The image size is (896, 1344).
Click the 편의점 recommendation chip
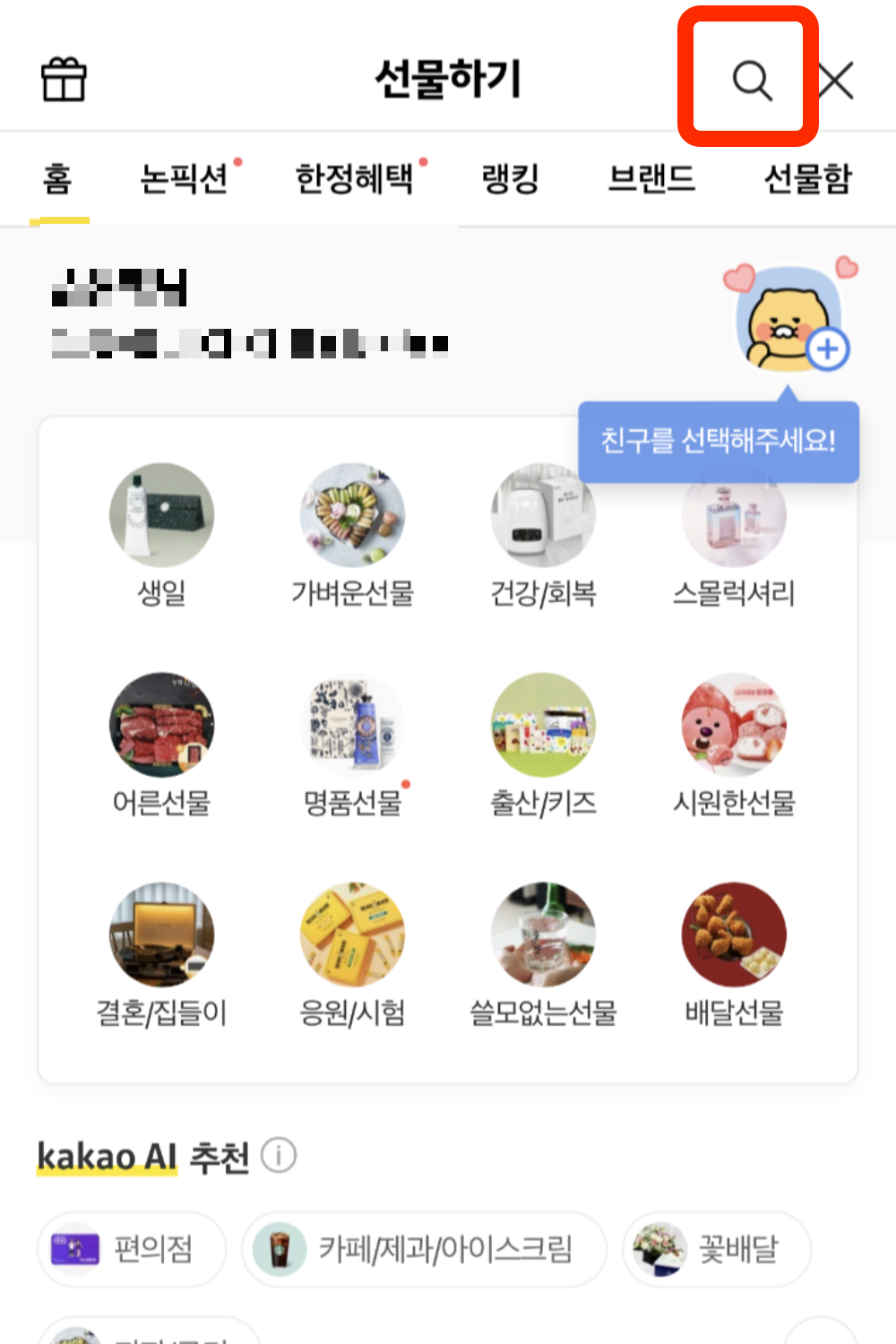131,1249
